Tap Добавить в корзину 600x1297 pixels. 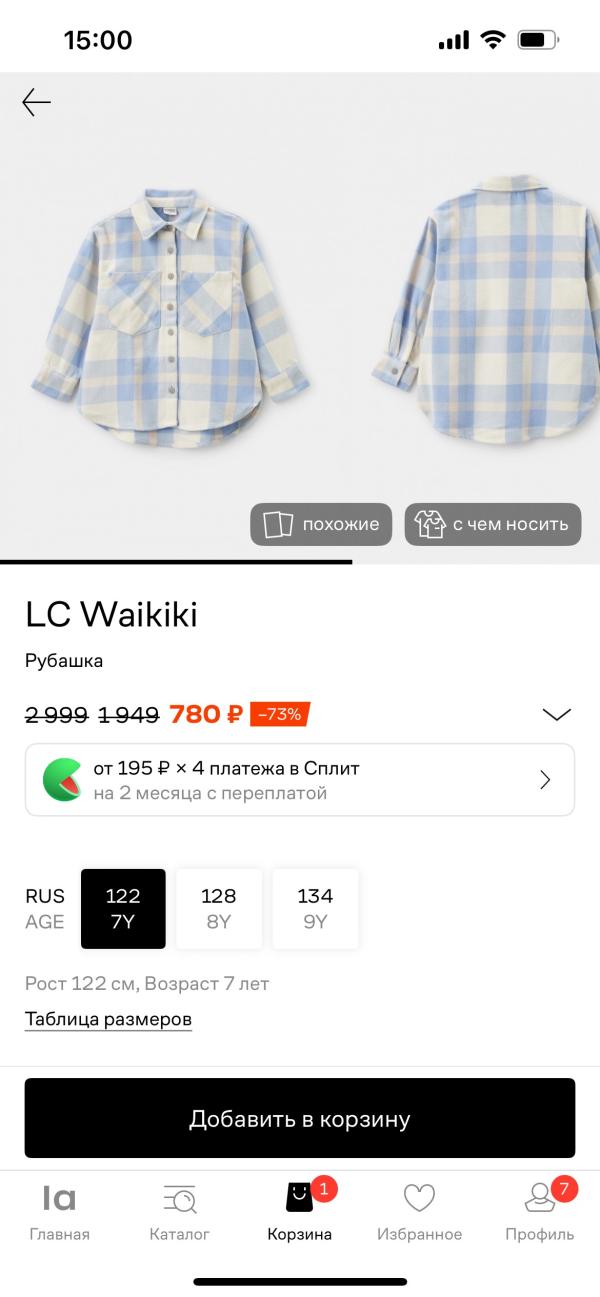[x=300, y=1118]
